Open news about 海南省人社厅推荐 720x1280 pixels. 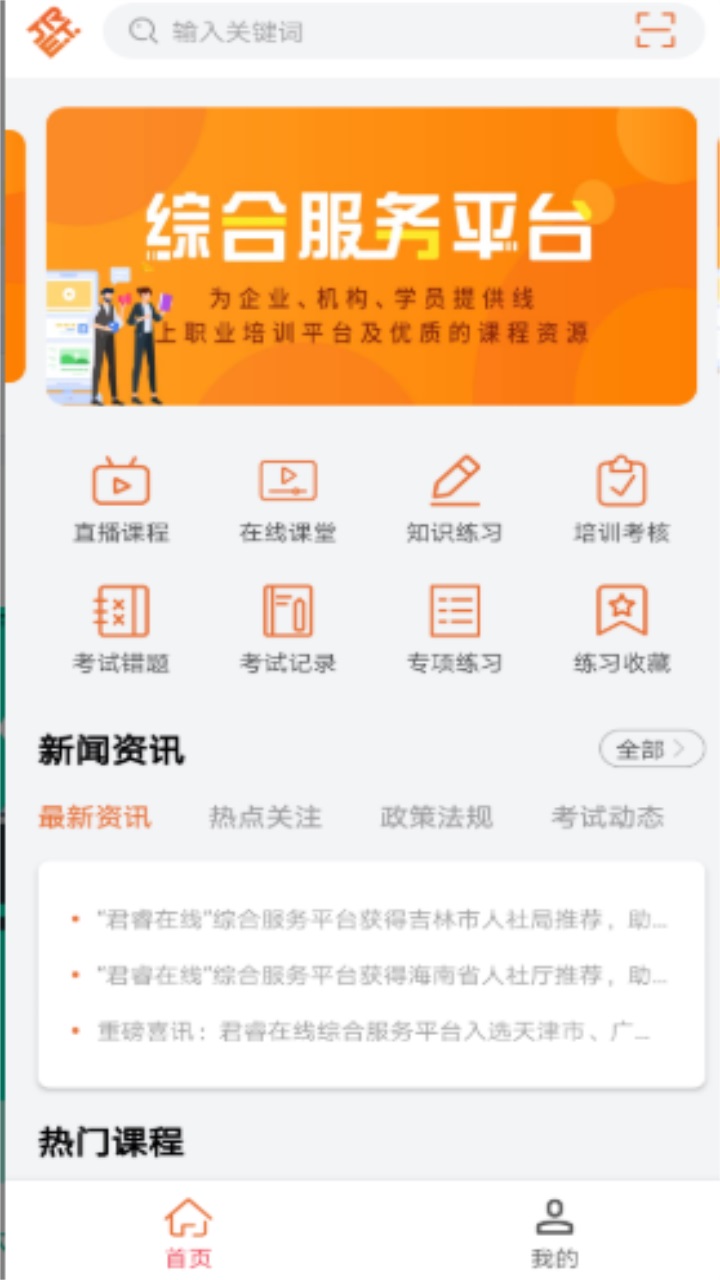[371, 975]
